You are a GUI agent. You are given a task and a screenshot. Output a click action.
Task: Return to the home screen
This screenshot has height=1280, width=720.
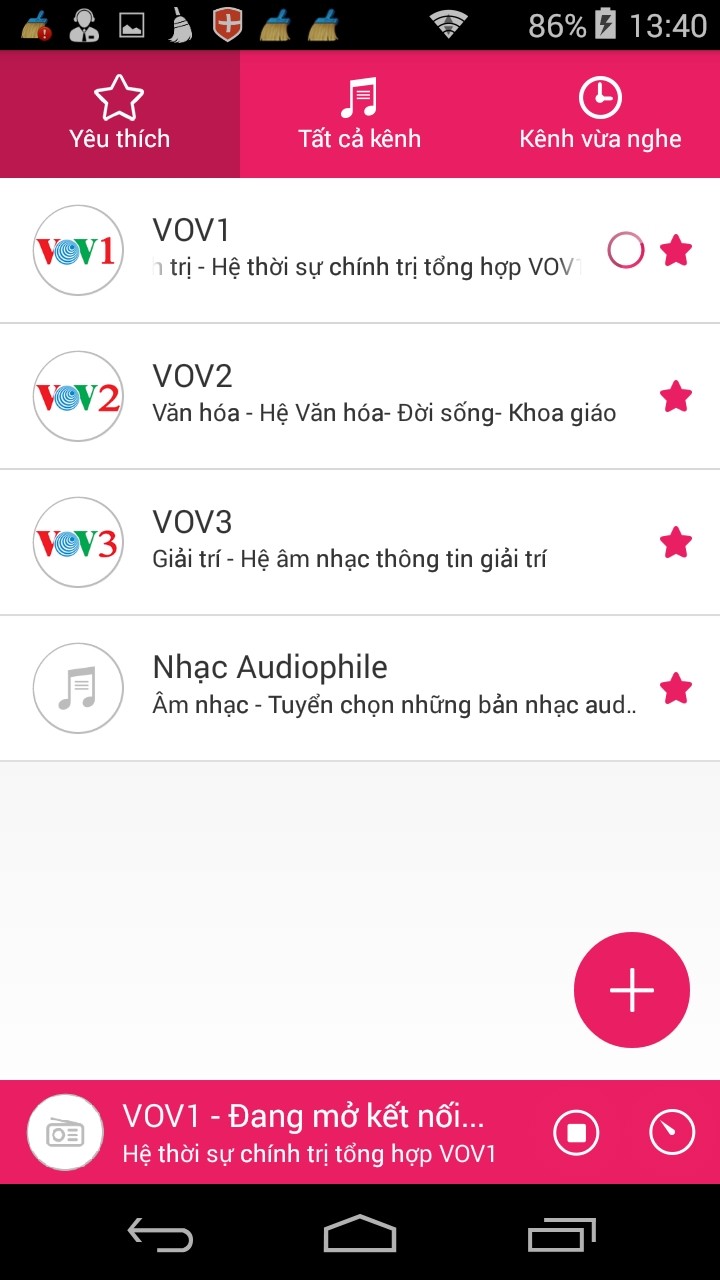360,1235
